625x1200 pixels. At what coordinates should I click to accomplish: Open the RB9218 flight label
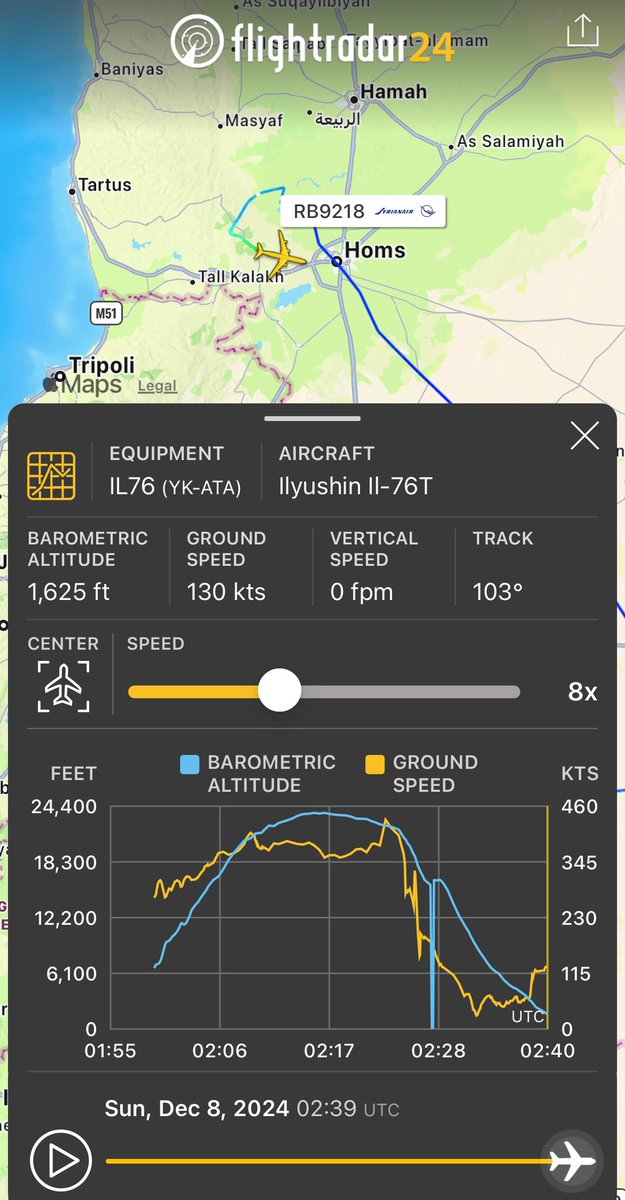(364, 212)
